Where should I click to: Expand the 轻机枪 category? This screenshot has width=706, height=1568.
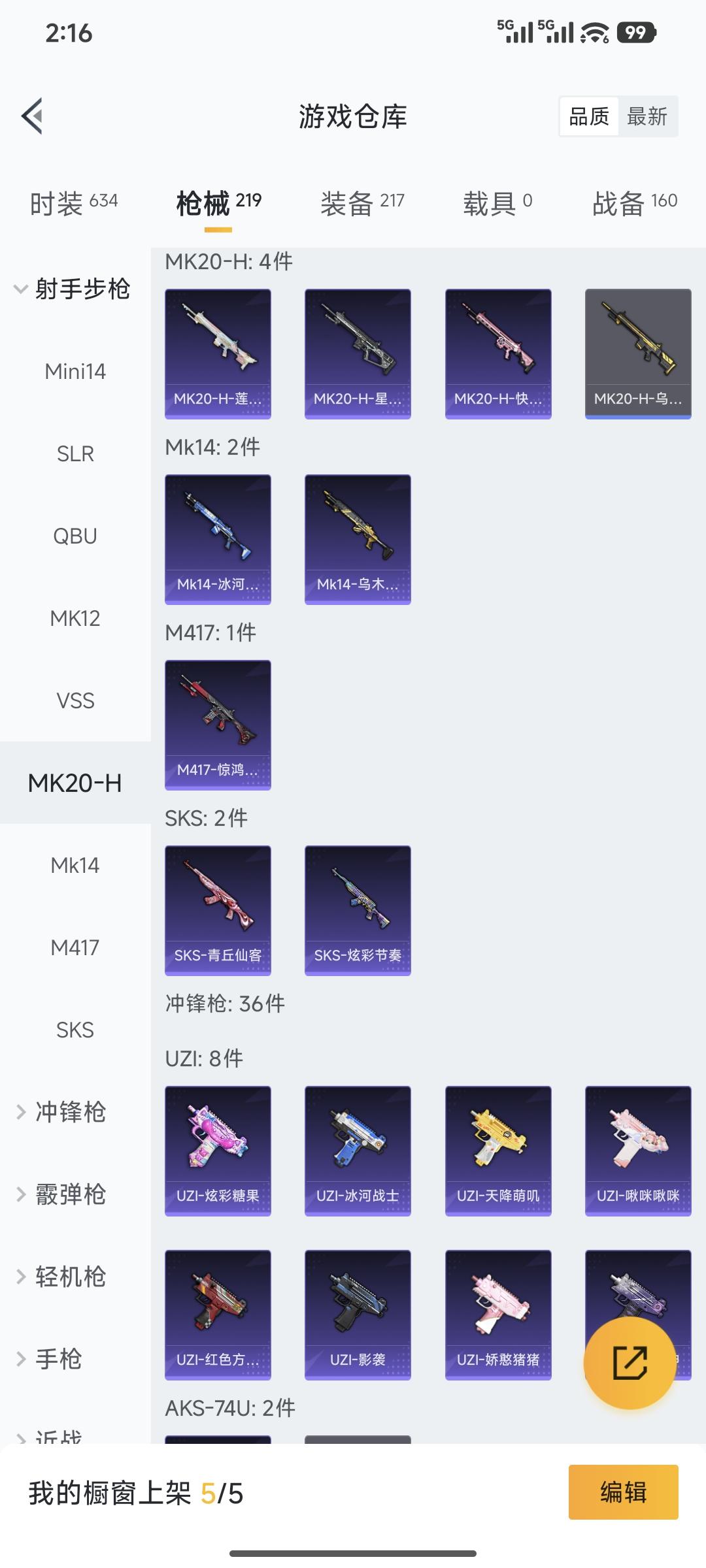click(x=62, y=1277)
